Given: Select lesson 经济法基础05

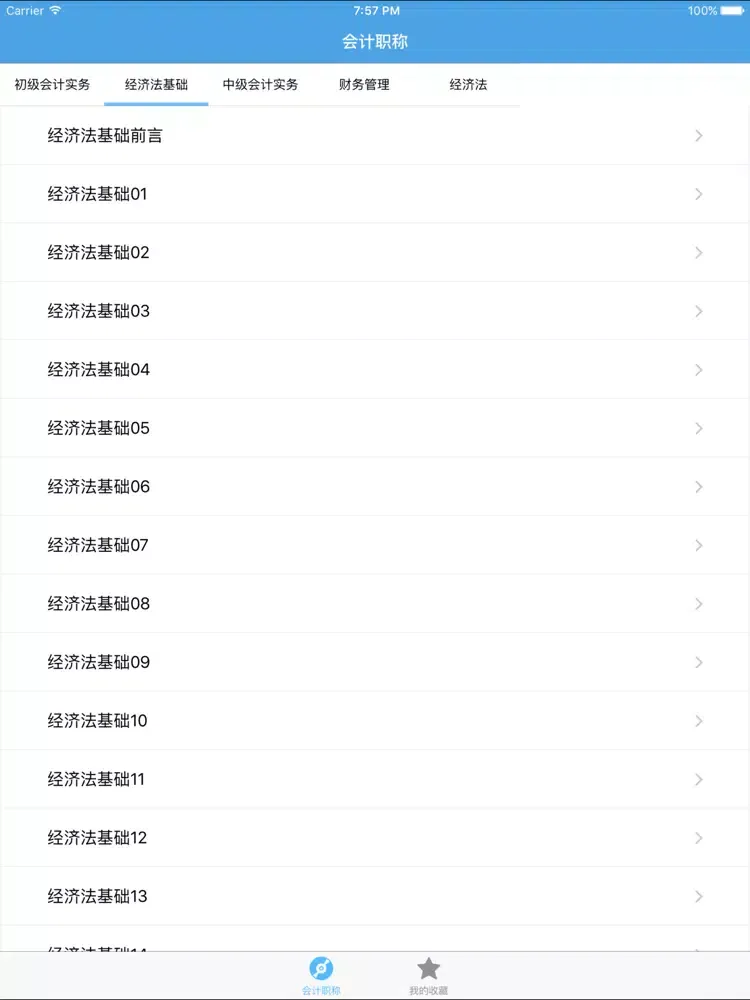Looking at the screenshot, I should [375, 427].
